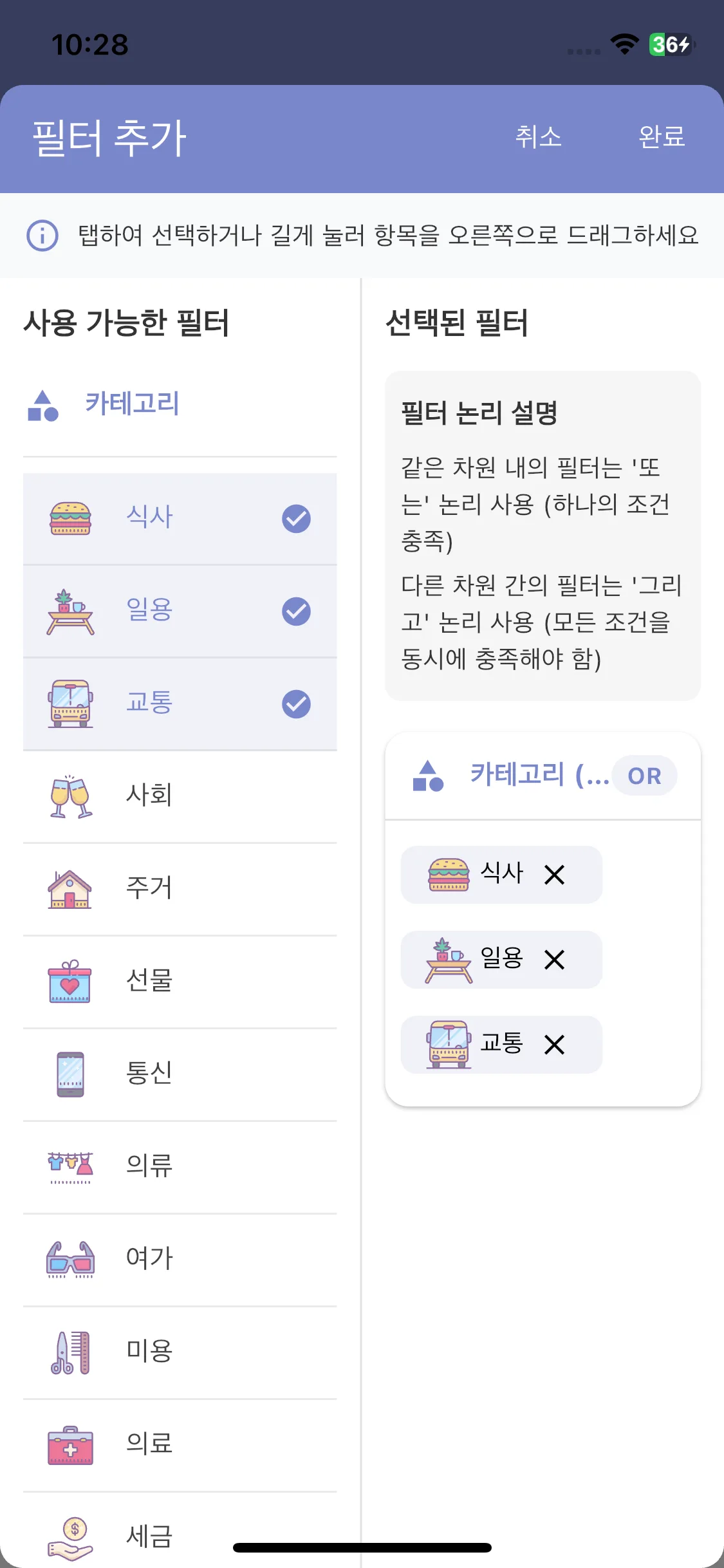Uncheck the 식사 category checkmark

pyautogui.click(x=297, y=518)
